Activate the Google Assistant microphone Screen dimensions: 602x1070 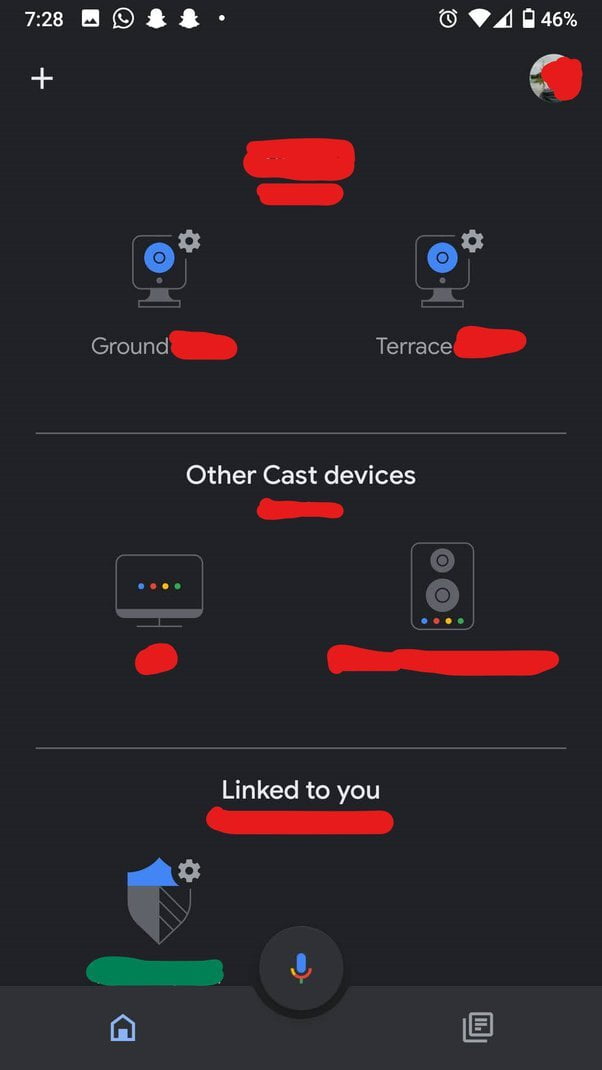click(x=301, y=968)
